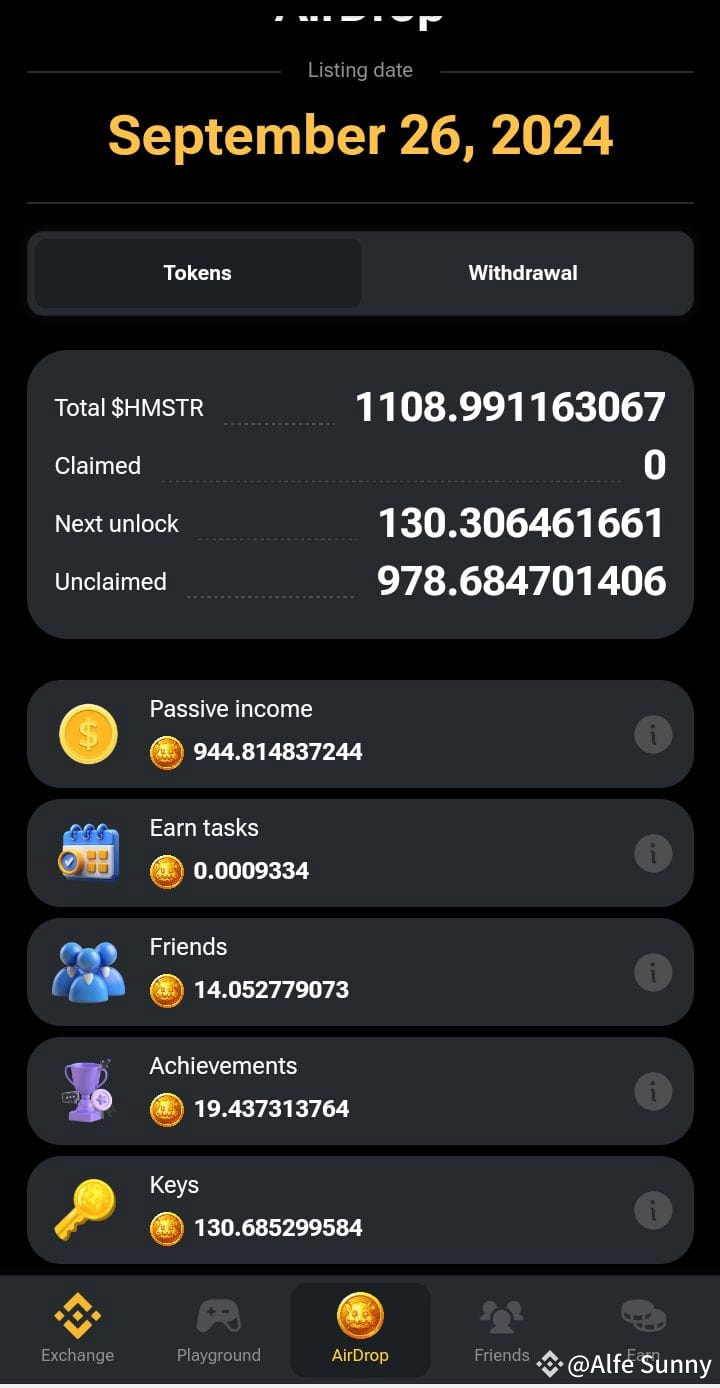720x1388 pixels.
Task: Select the Tokens tab
Action: point(197,272)
